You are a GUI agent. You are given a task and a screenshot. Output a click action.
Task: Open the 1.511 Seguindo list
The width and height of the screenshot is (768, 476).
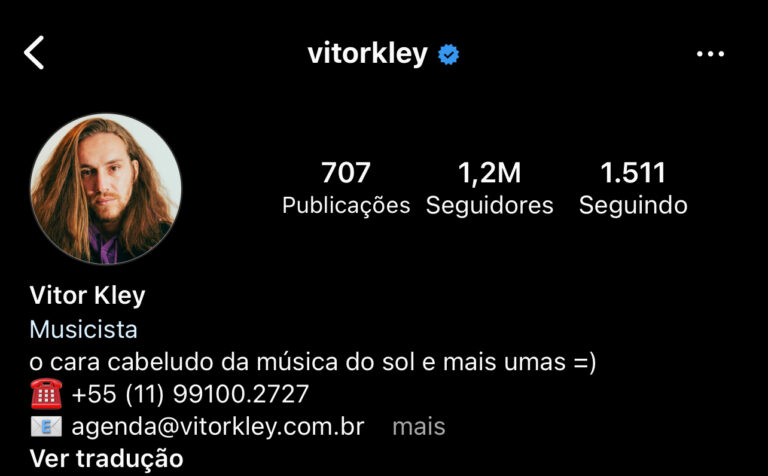(633, 187)
